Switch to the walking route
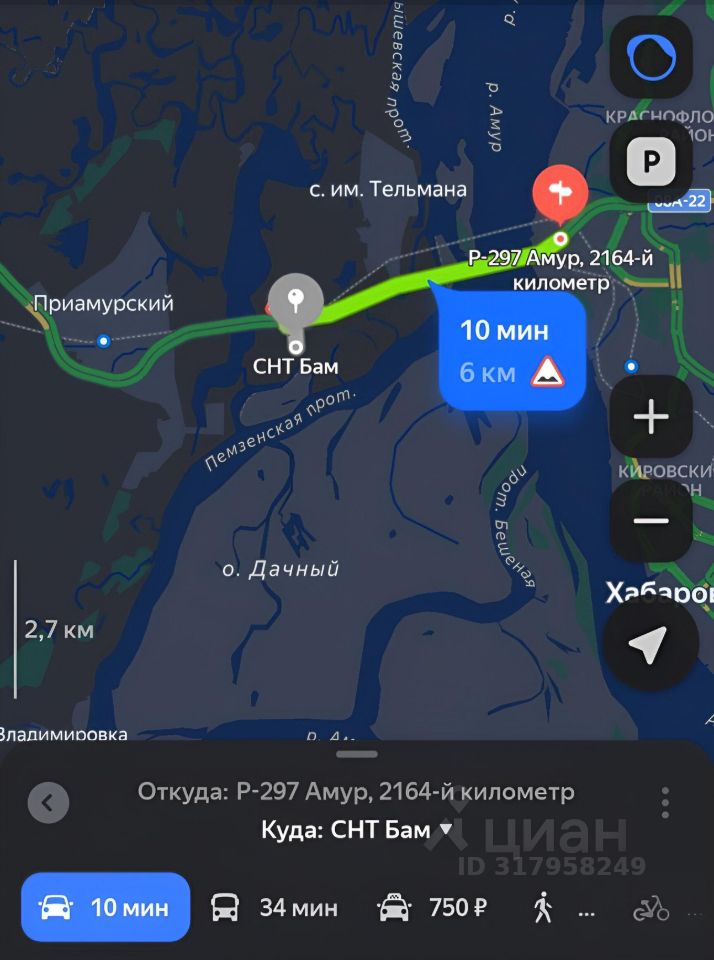Image resolution: width=714 pixels, height=960 pixels. click(x=560, y=908)
